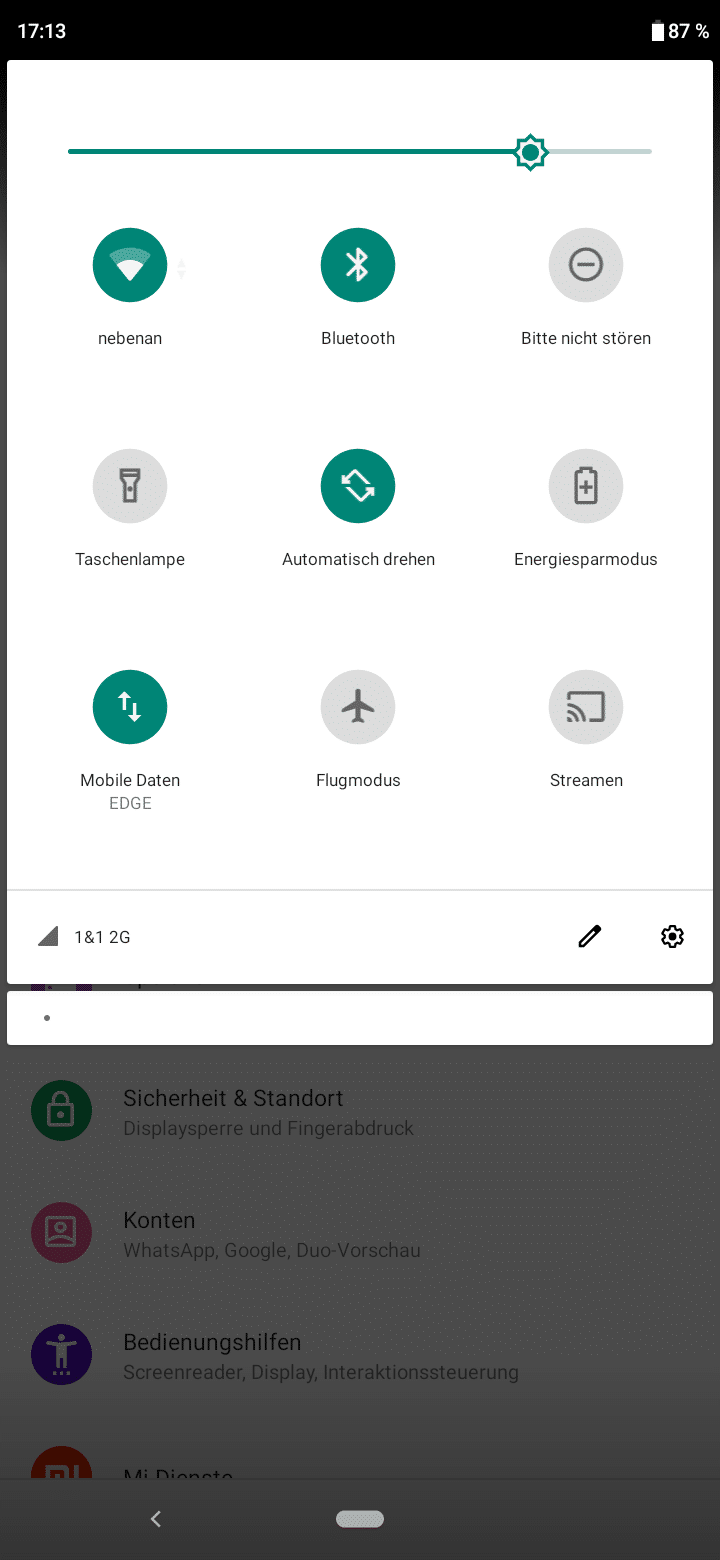Enable Bitte nicht stören mode
The height and width of the screenshot is (1560, 720).
(586, 265)
